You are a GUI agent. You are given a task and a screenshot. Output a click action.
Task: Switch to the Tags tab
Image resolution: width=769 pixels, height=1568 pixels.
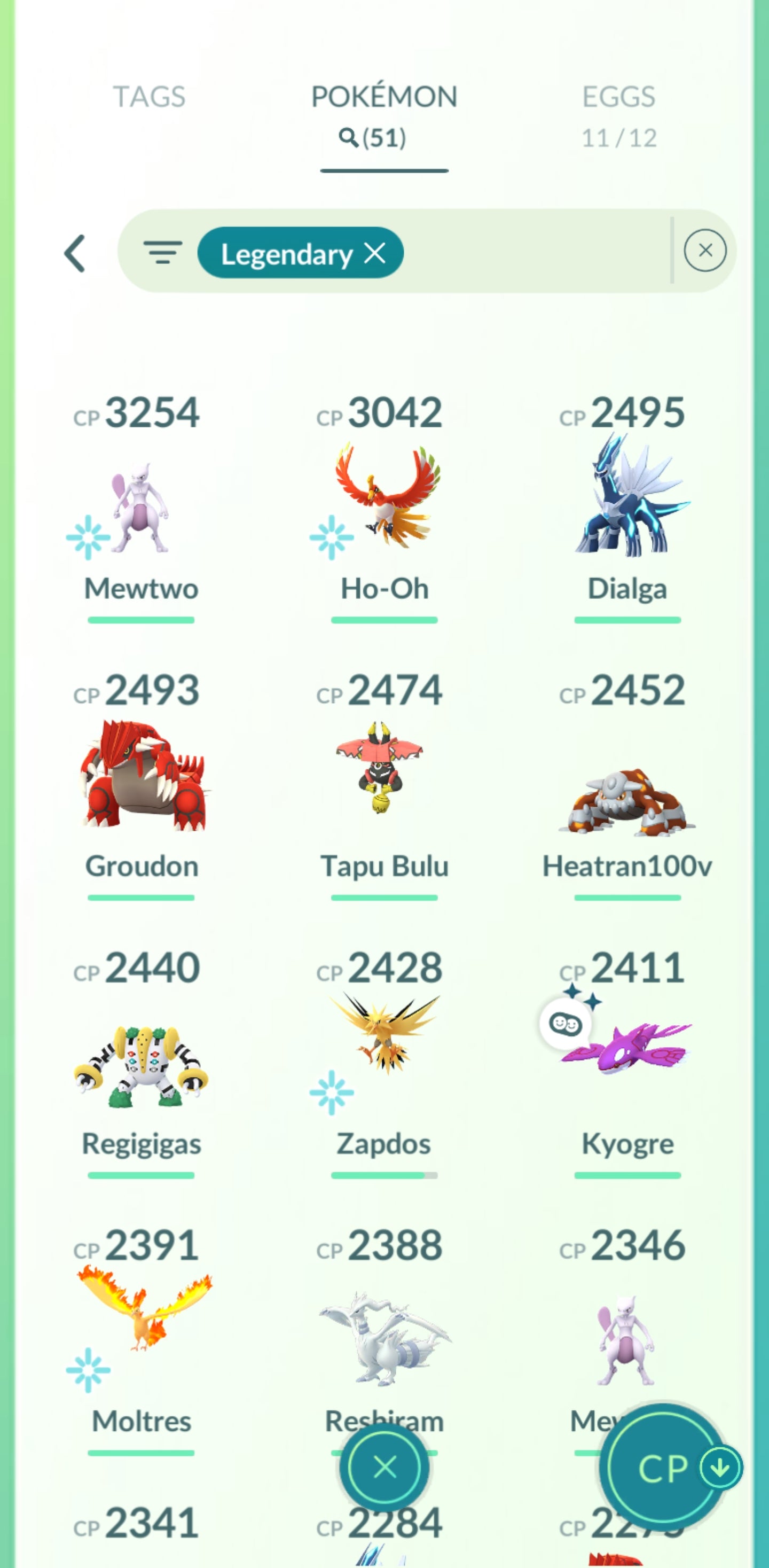[x=149, y=97]
